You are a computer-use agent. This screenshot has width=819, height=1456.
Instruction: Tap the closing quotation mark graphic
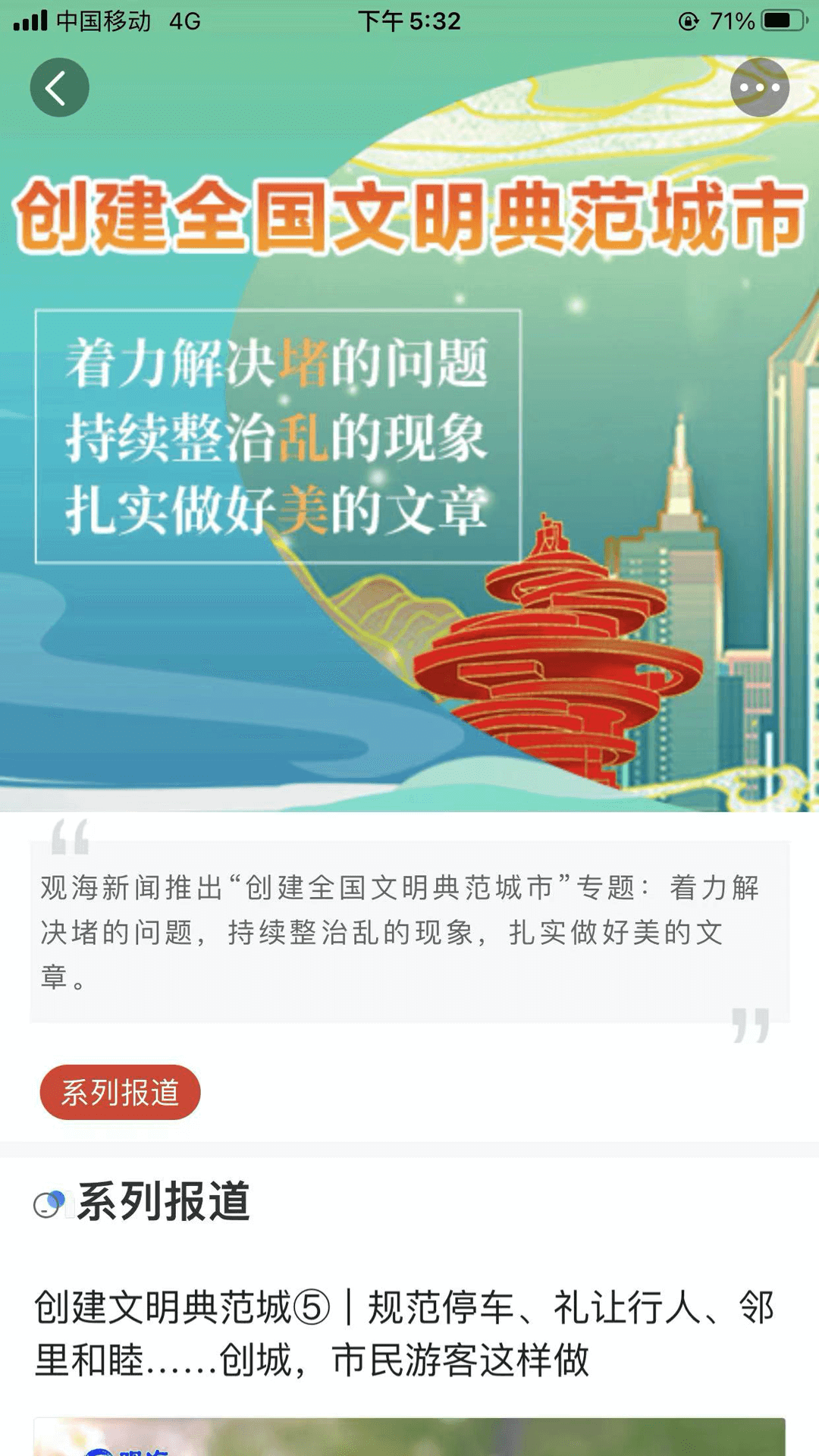[747, 1028]
